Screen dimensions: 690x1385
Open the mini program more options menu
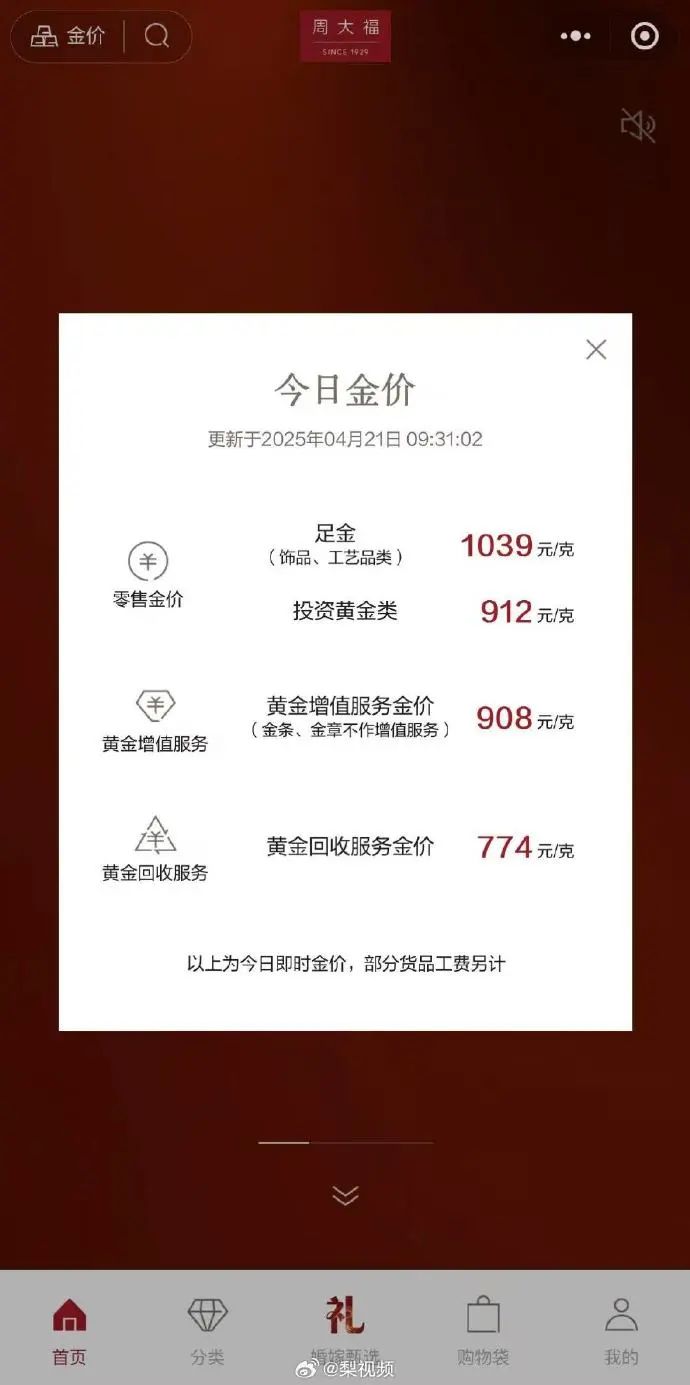click(x=576, y=37)
